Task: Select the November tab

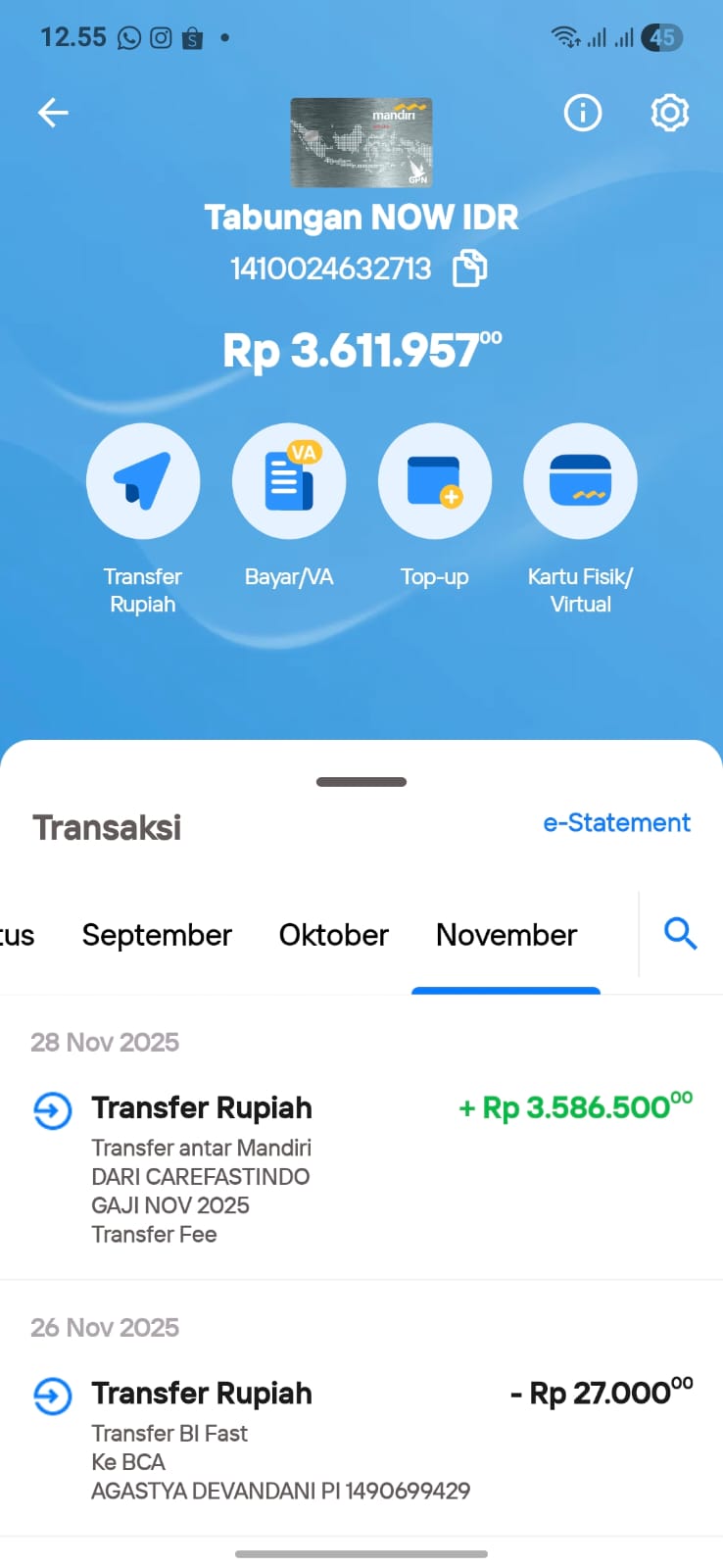Action: click(x=506, y=935)
